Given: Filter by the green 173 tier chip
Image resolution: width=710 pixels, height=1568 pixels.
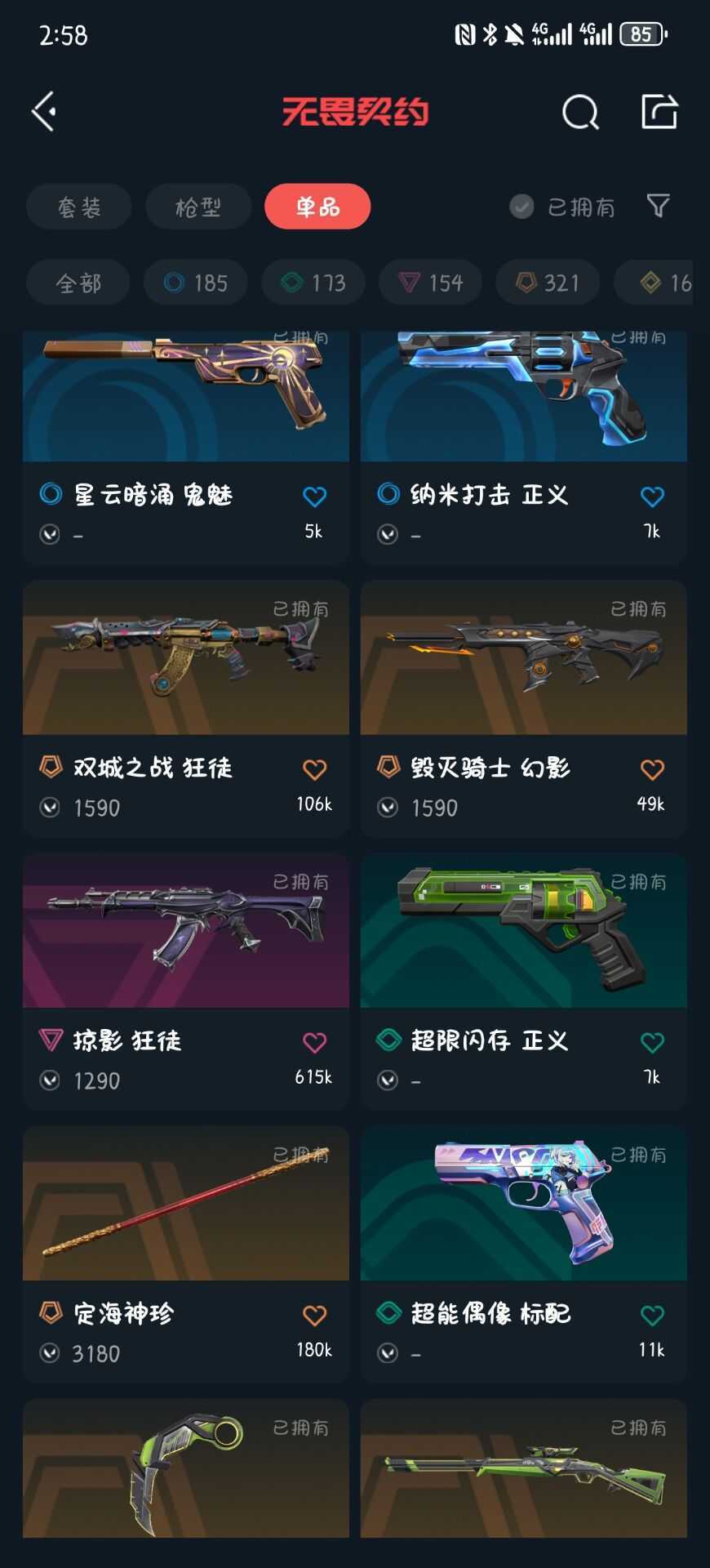Looking at the screenshot, I should click(313, 283).
